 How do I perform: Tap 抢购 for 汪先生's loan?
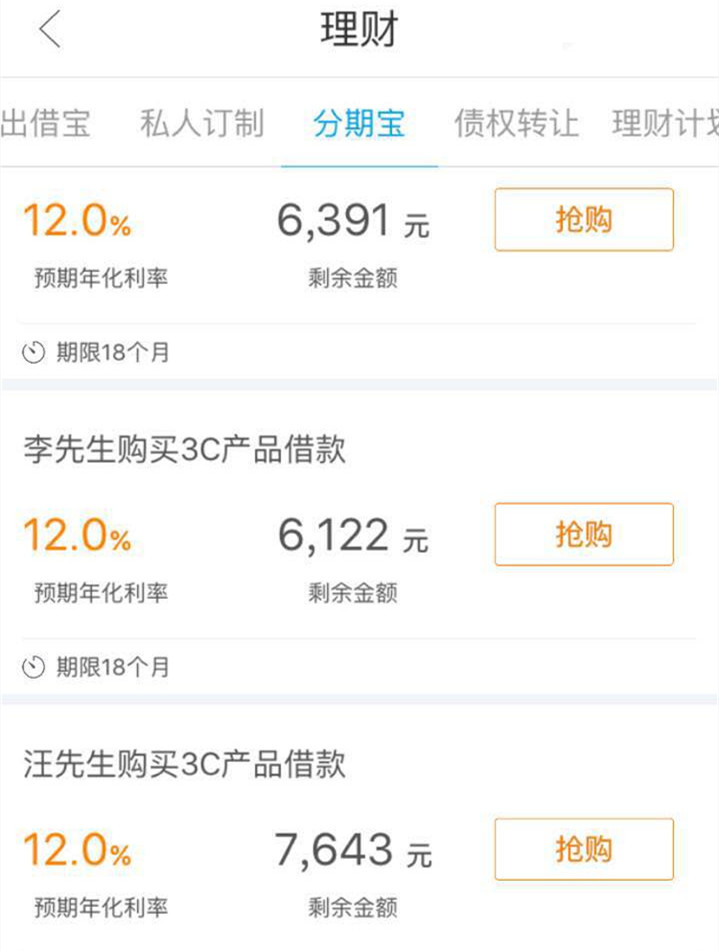[x=584, y=849]
